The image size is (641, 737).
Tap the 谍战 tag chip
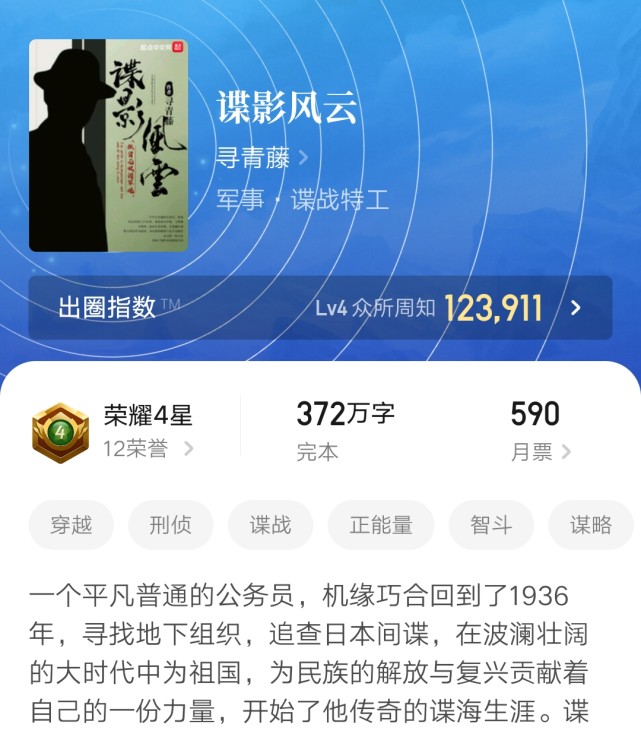(270, 526)
